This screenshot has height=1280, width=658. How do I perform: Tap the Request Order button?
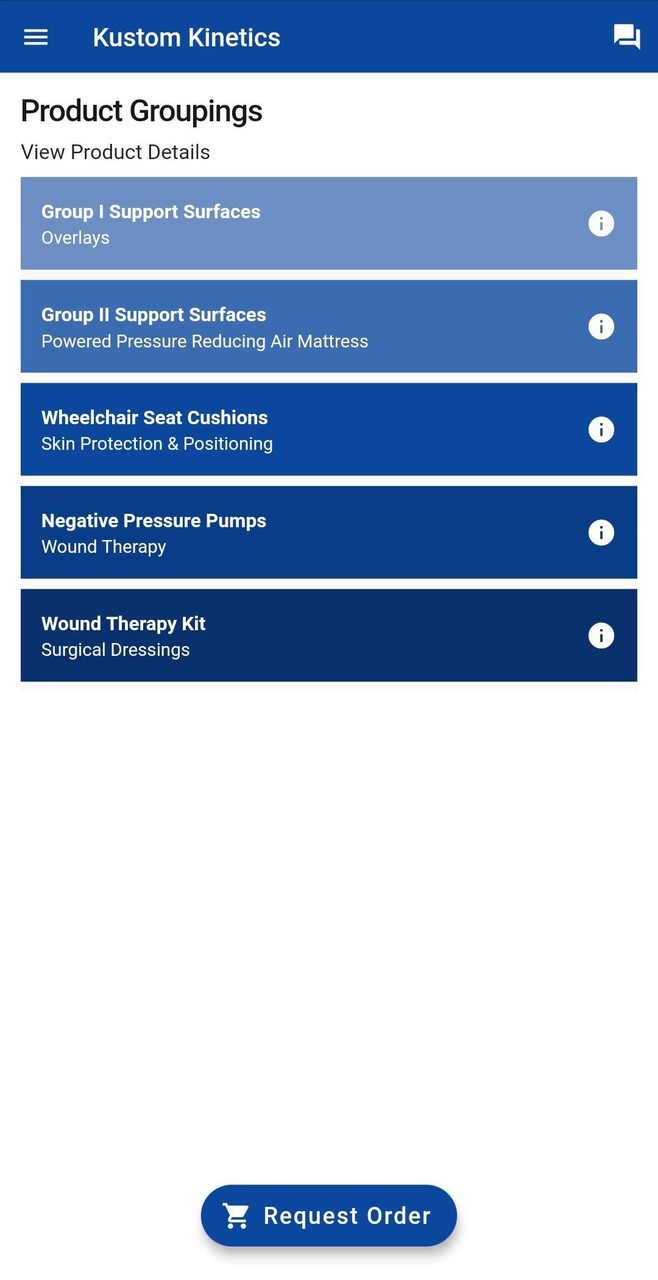tap(329, 1215)
